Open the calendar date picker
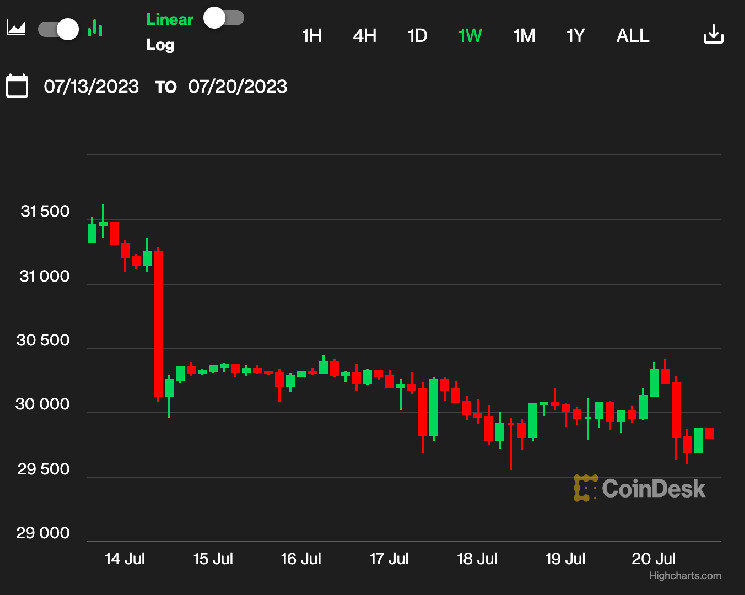This screenshot has height=595, width=745. coord(17,86)
